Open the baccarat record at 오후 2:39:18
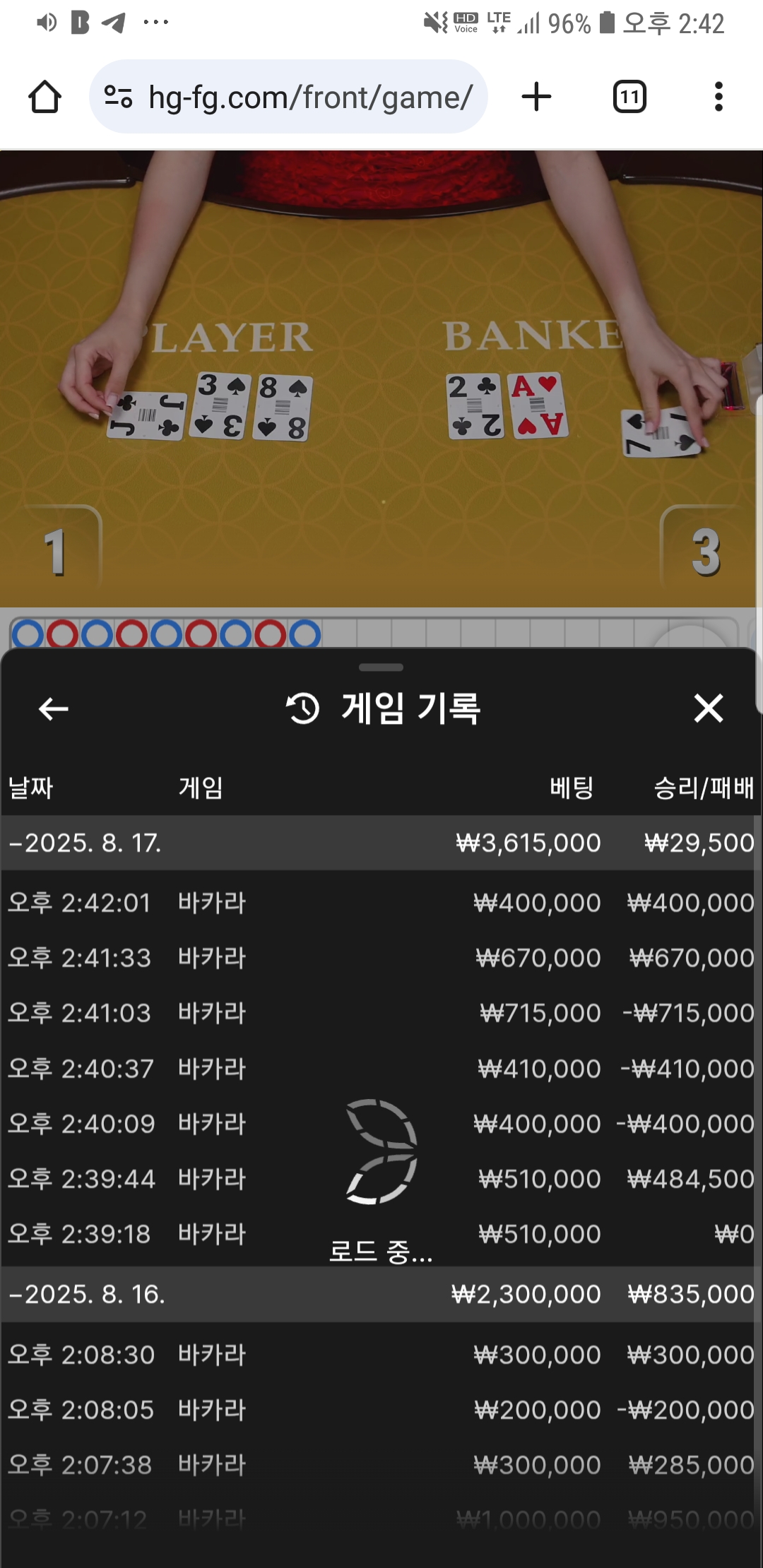The height and width of the screenshot is (1568, 763). point(379,1234)
